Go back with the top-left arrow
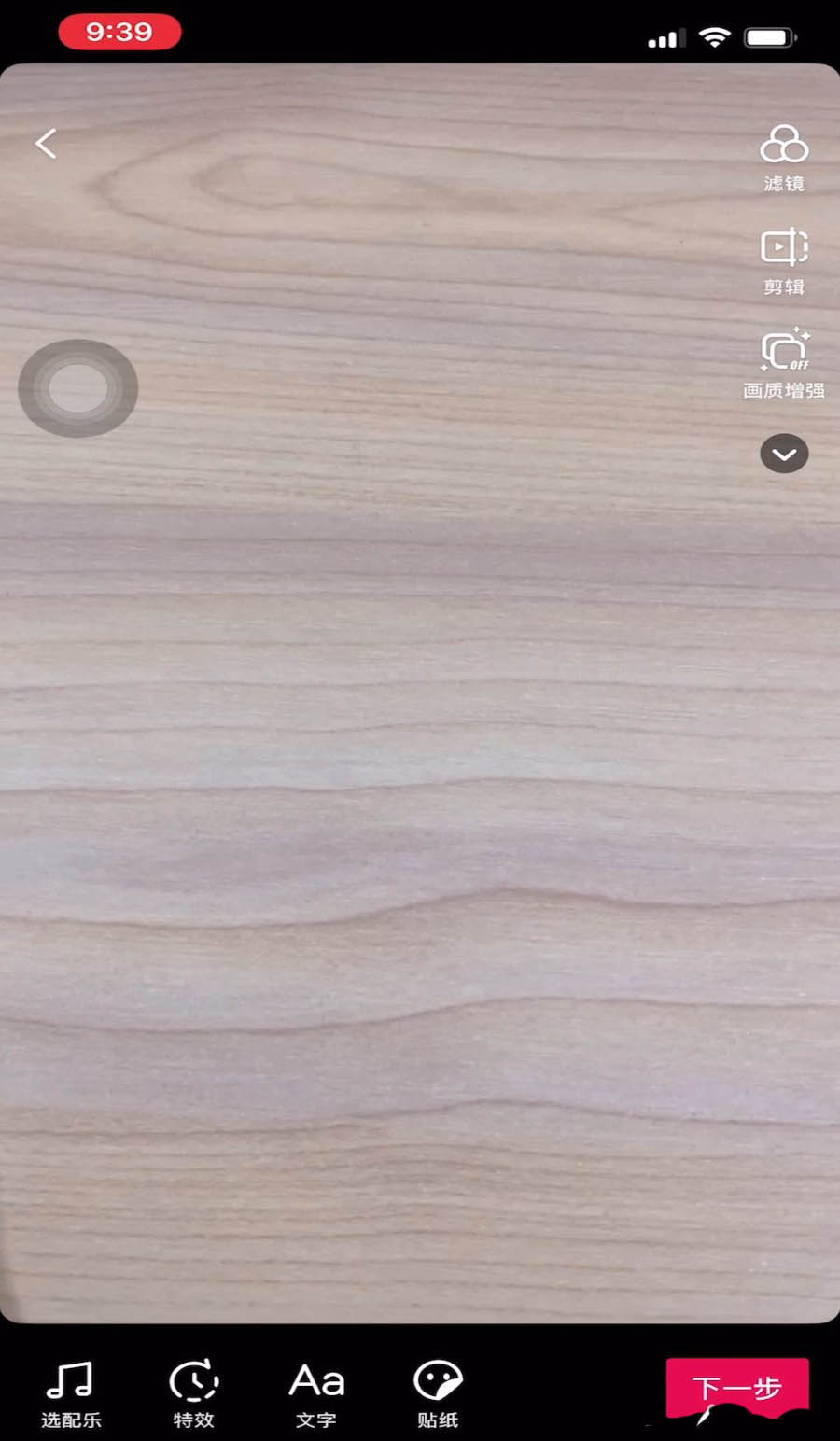This screenshot has width=840, height=1441. pos(46,144)
